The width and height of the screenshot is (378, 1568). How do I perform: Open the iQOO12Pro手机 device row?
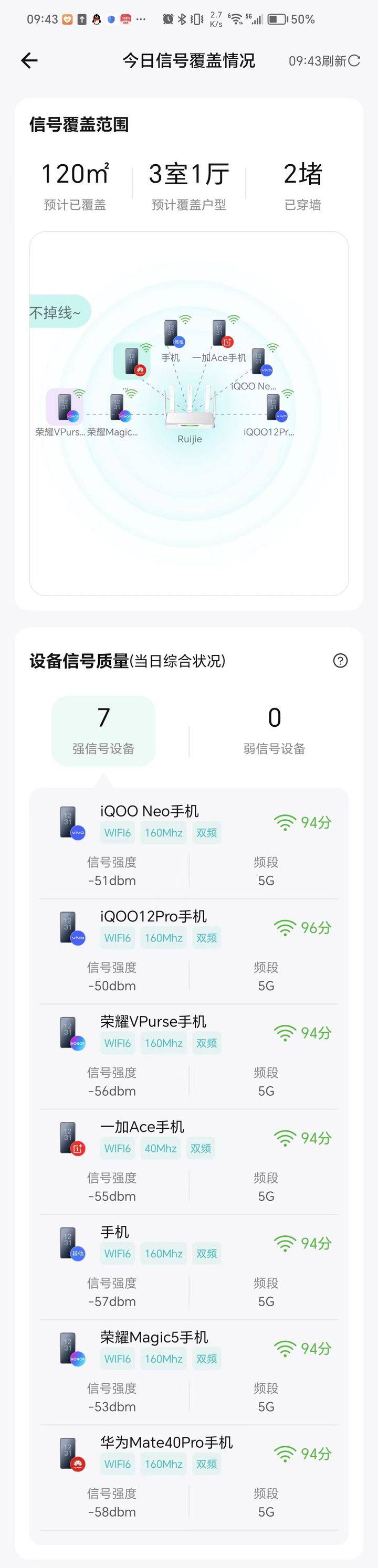pyautogui.click(x=188, y=950)
